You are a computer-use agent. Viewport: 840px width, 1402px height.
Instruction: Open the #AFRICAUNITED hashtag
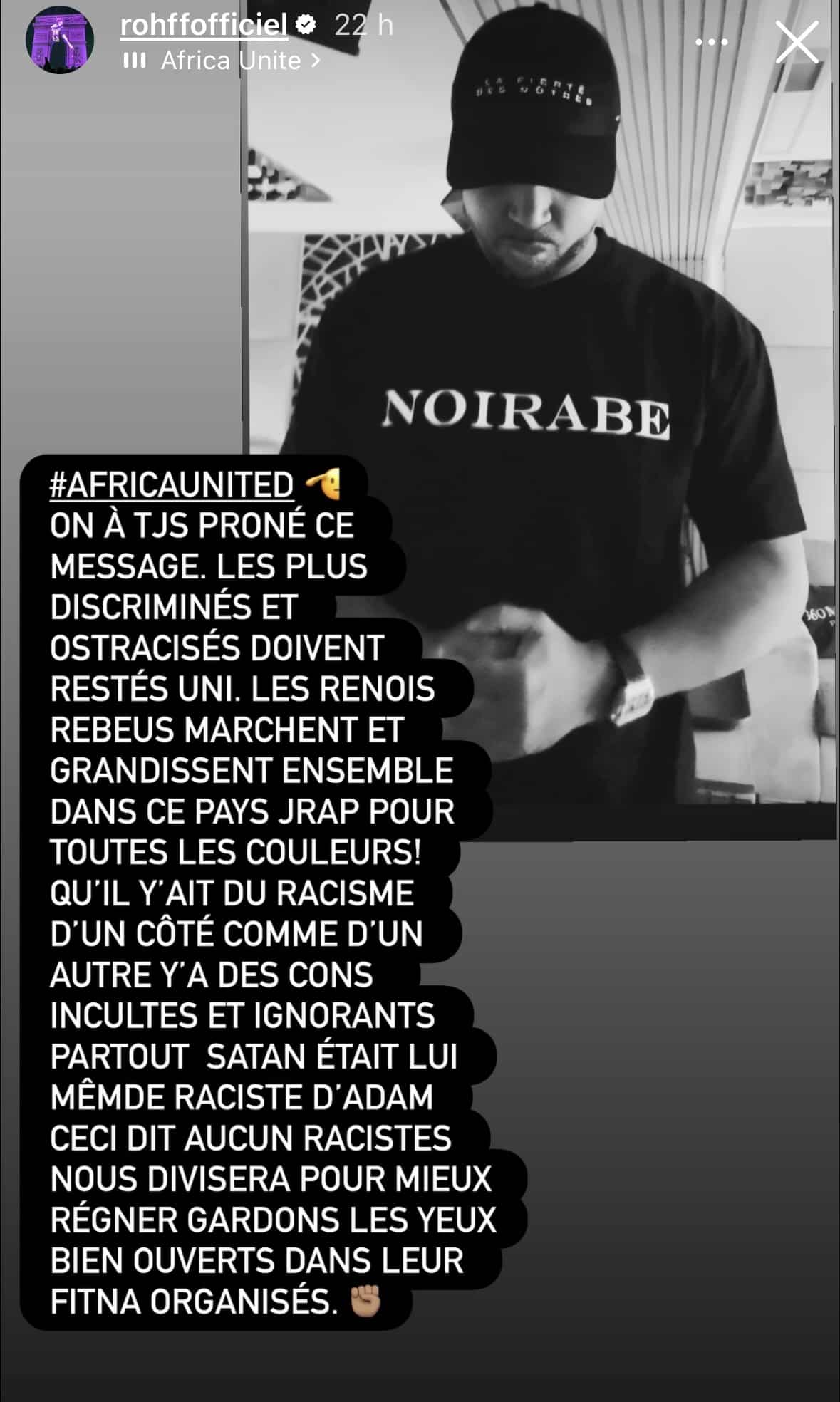[x=172, y=485]
